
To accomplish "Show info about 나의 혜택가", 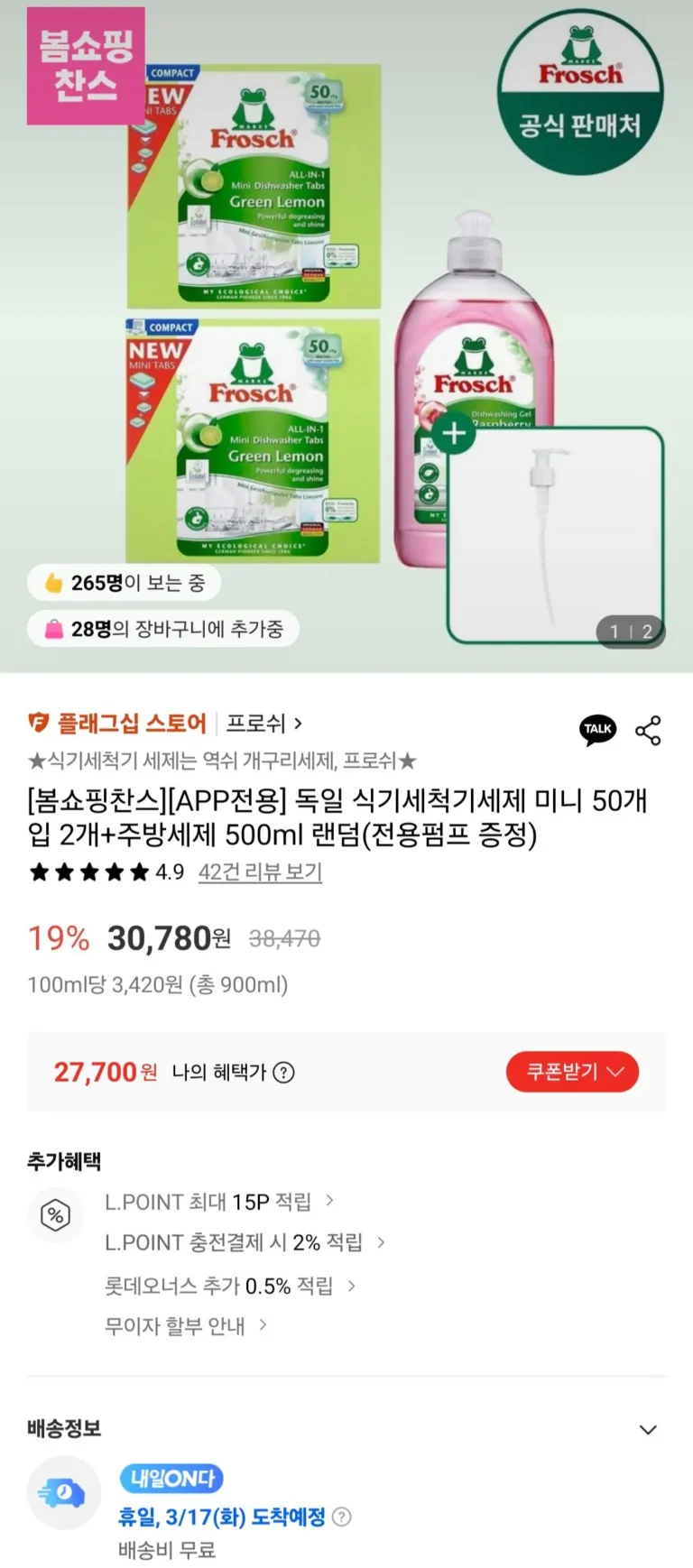I will 284,1073.
